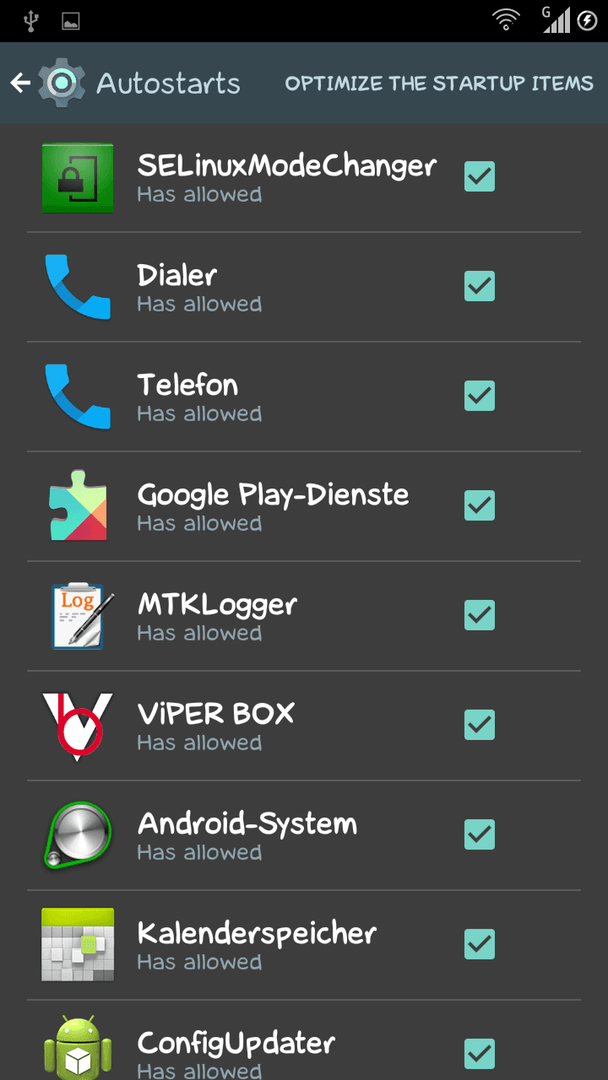Uncheck Google Play-Dienste

[480, 505]
